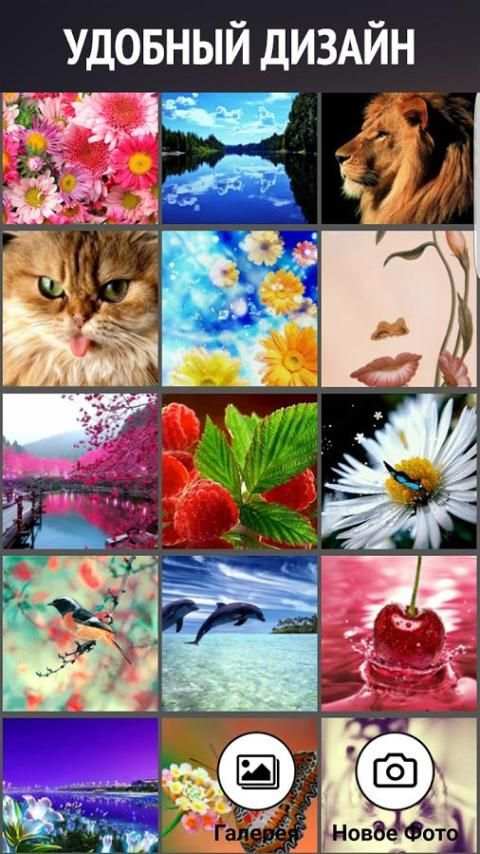The height and width of the screenshot is (854, 480).
Task: Pick the woman's face drawing with lips
Action: (399, 308)
